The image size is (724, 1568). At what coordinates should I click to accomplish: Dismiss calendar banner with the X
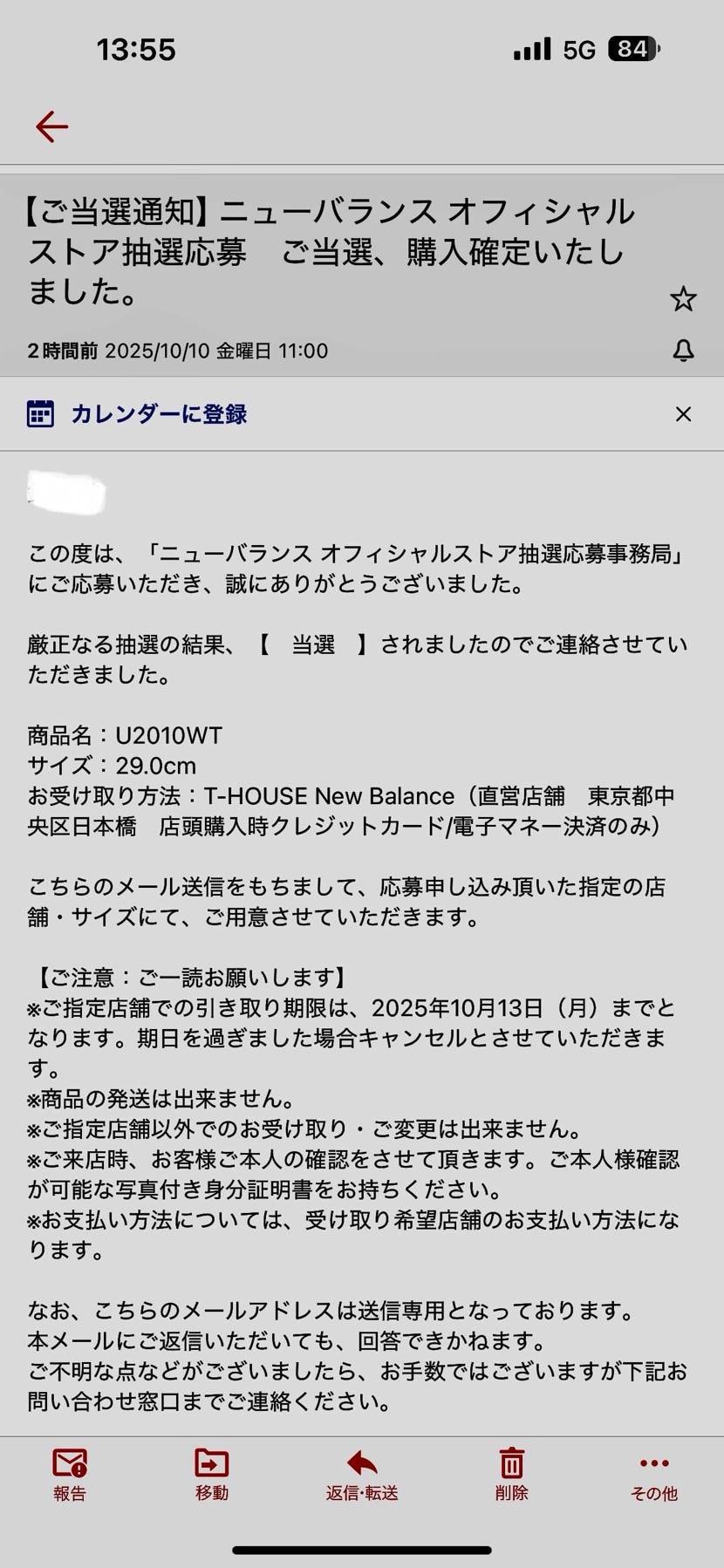[684, 414]
